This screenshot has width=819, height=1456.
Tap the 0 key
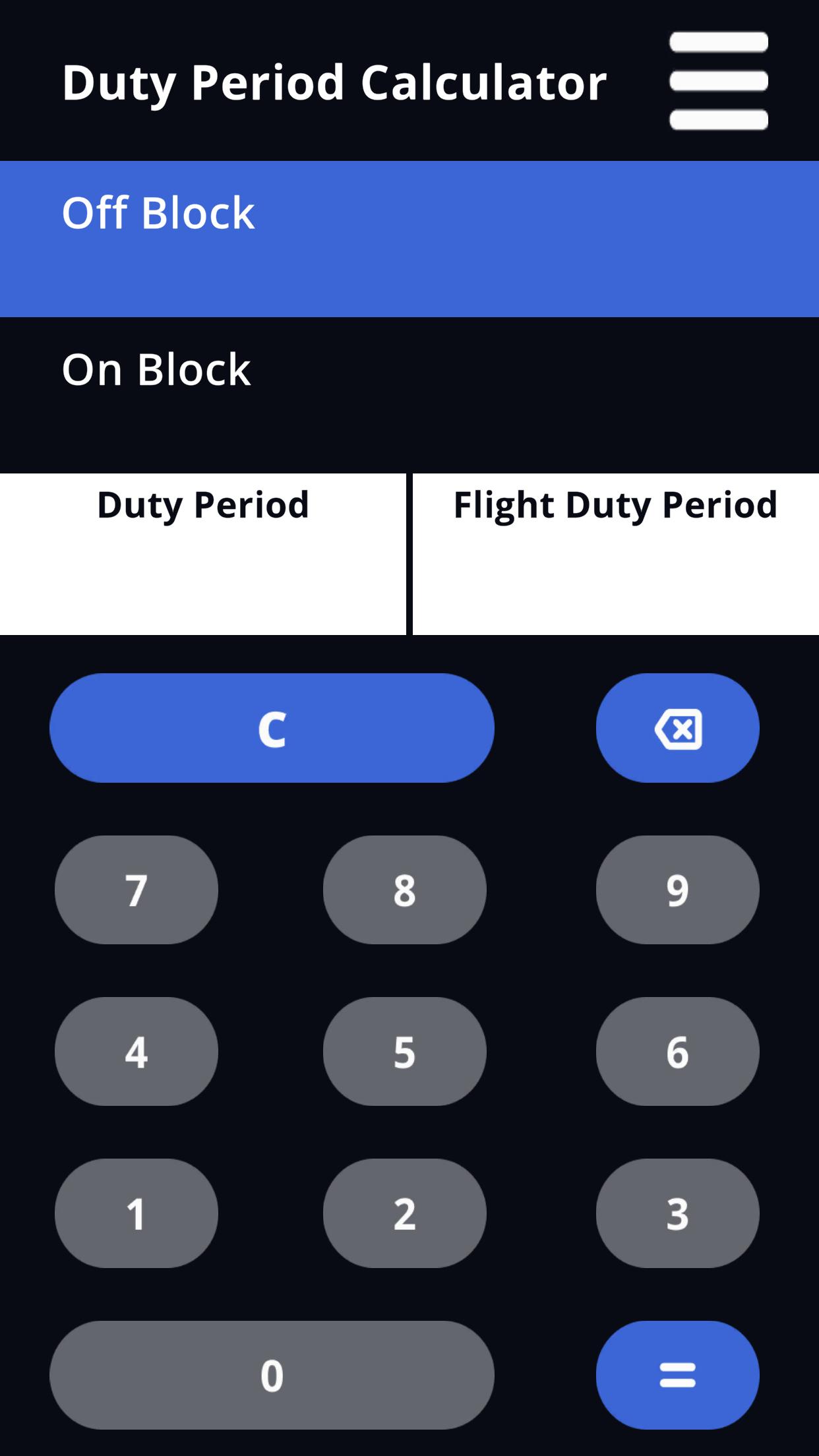coord(272,1375)
